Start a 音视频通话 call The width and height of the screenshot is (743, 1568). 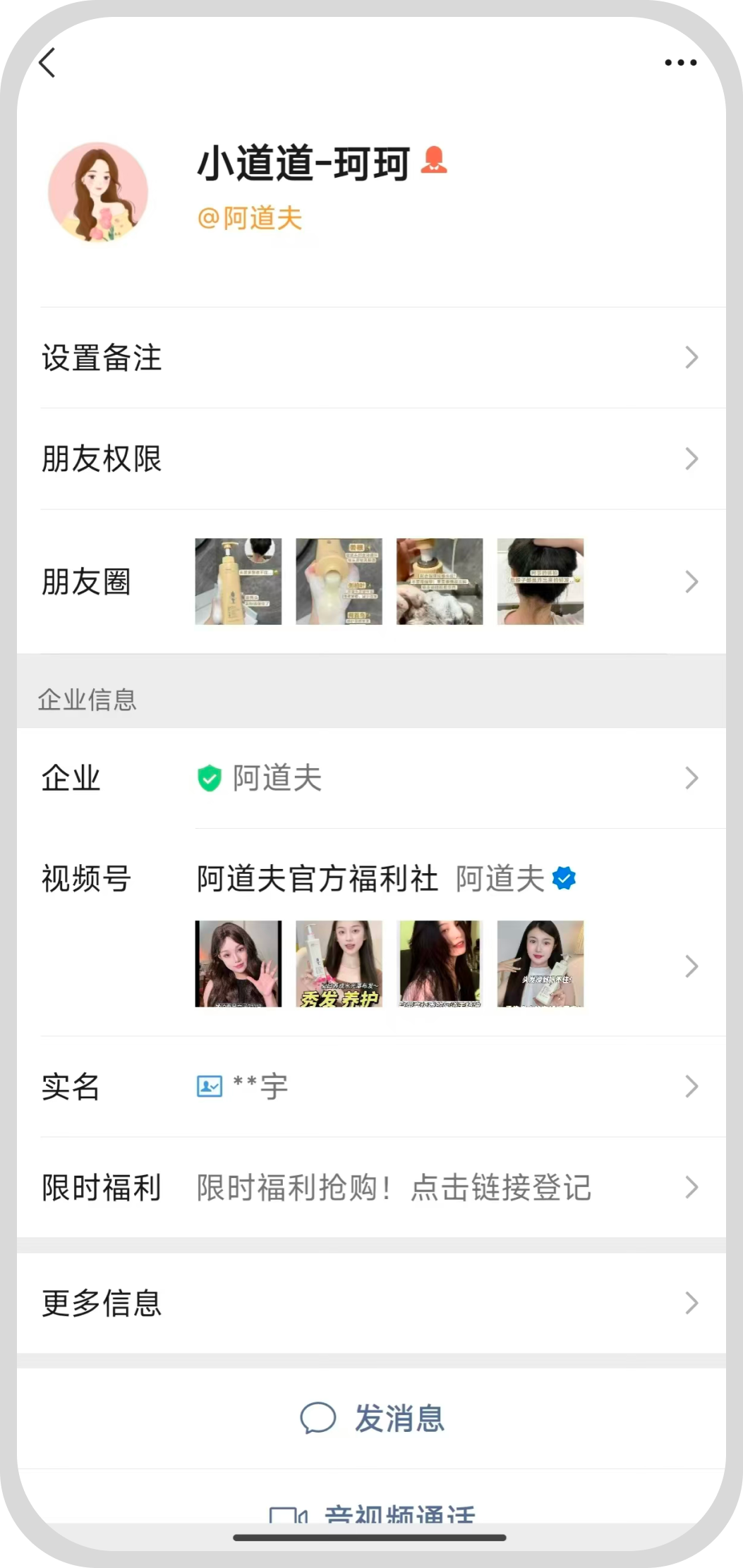click(x=373, y=1514)
